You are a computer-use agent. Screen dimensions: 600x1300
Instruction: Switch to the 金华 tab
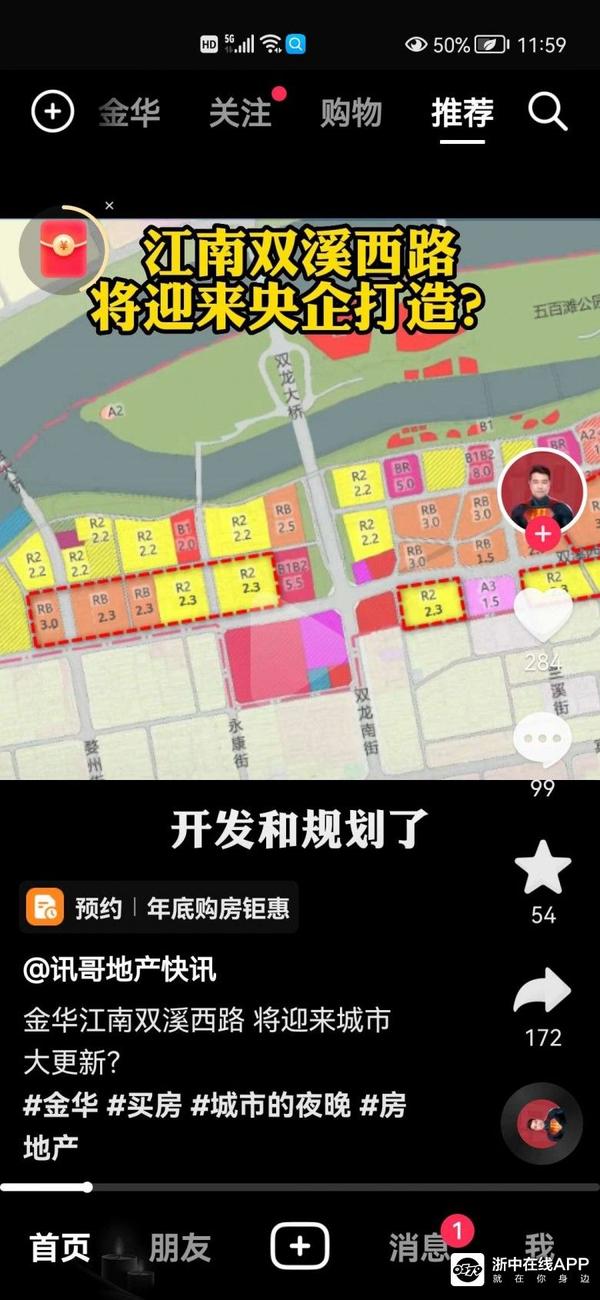point(129,113)
